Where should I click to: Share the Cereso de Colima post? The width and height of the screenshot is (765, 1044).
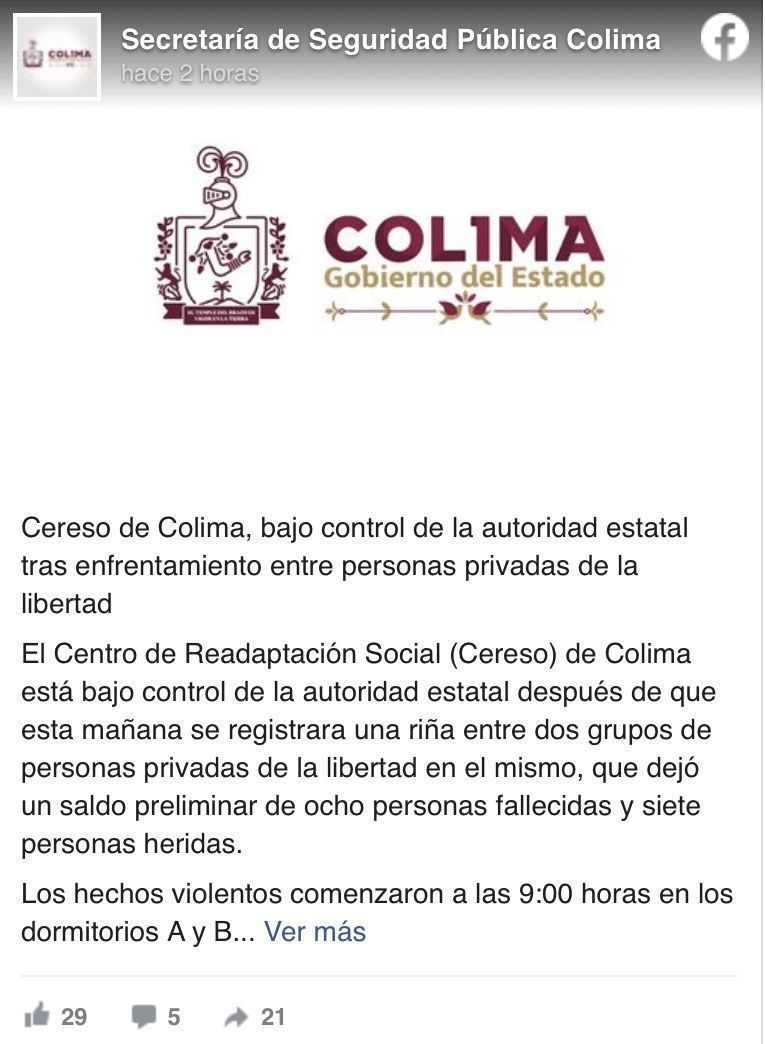pyautogui.click(x=255, y=1017)
